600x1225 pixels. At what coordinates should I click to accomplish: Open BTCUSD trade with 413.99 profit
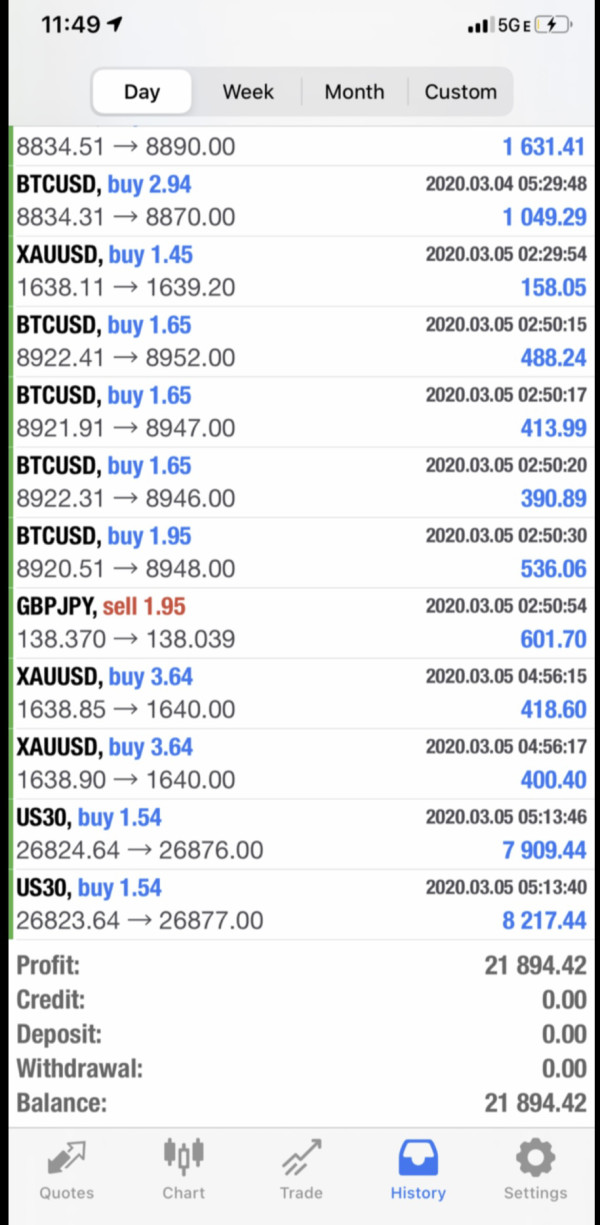click(300, 412)
